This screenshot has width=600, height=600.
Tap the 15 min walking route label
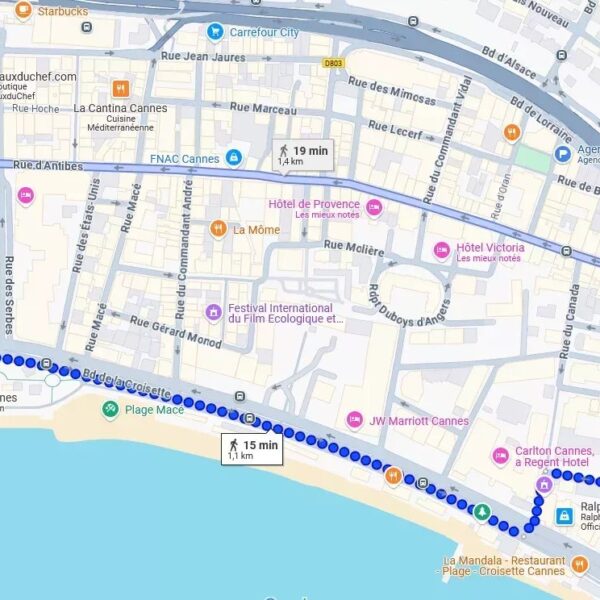252,448
